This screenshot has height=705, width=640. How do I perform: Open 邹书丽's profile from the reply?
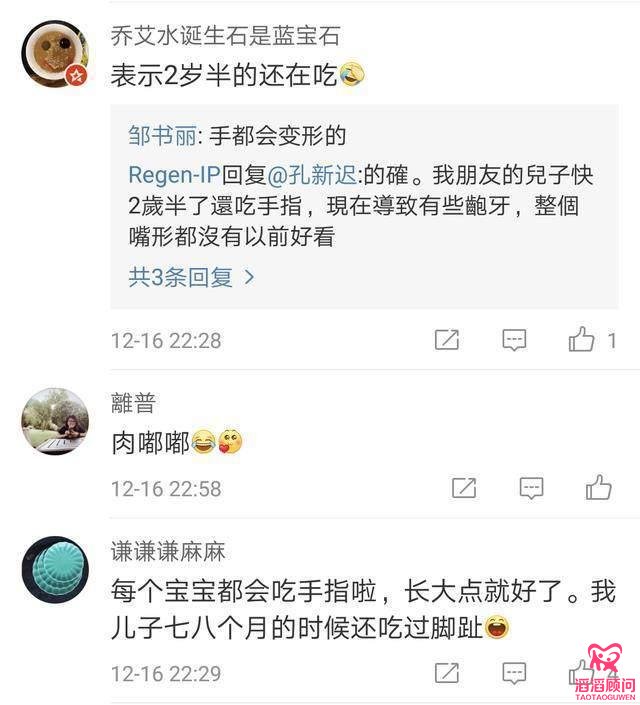(160, 136)
